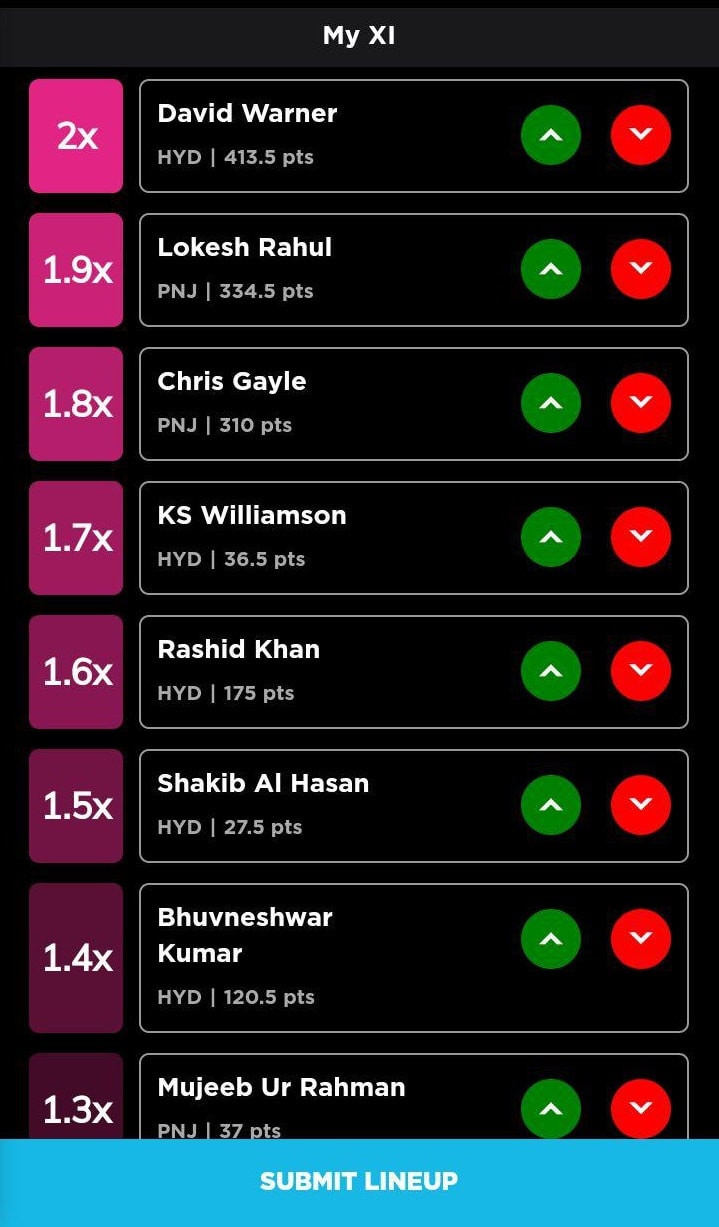Image resolution: width=719 pixels, height=1227 pixels.
Task: Move Mujeeb Ur Rahman up
Action: pos(551,1108)
